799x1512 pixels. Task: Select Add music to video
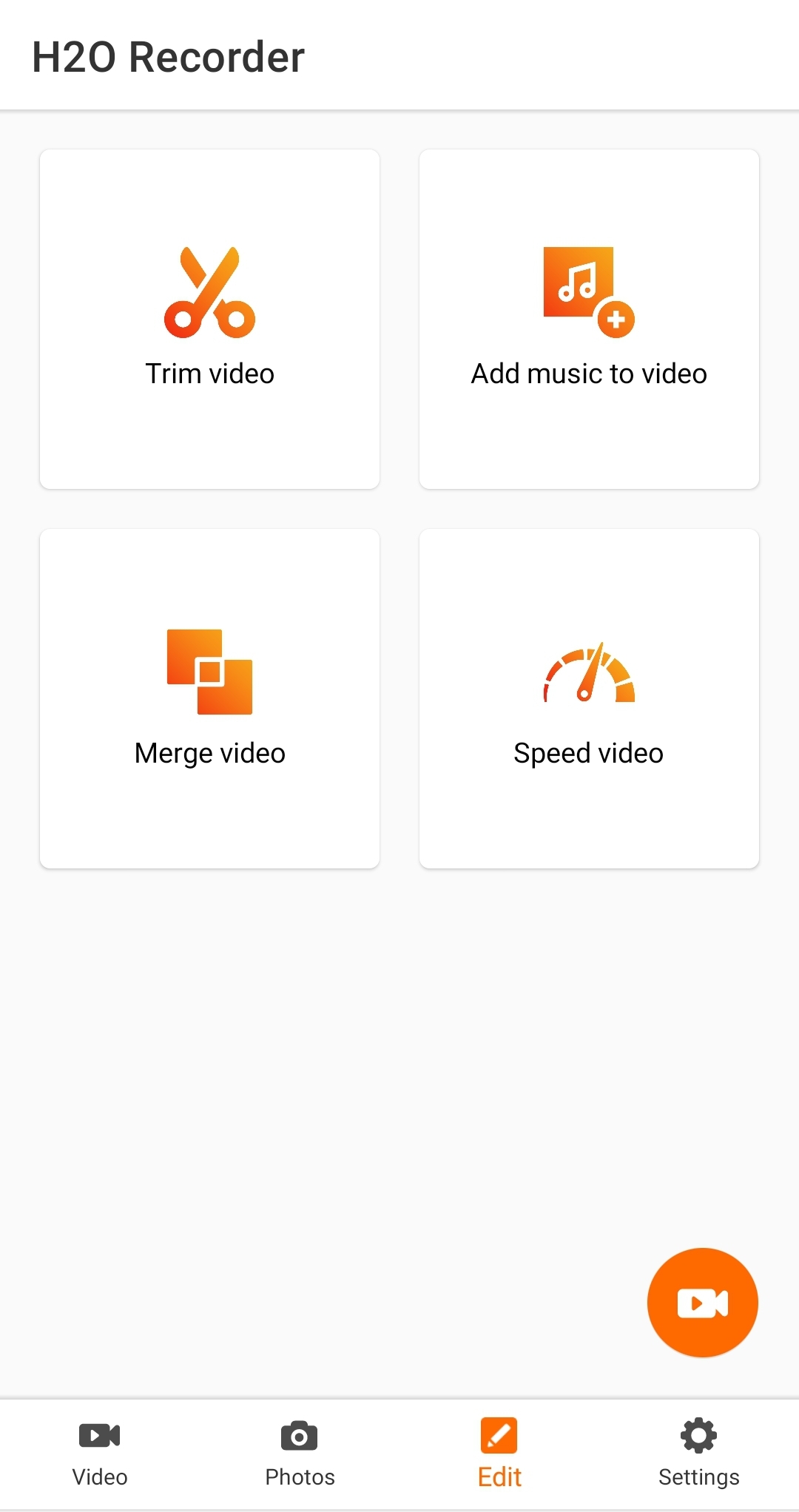[x=589, y=319]
